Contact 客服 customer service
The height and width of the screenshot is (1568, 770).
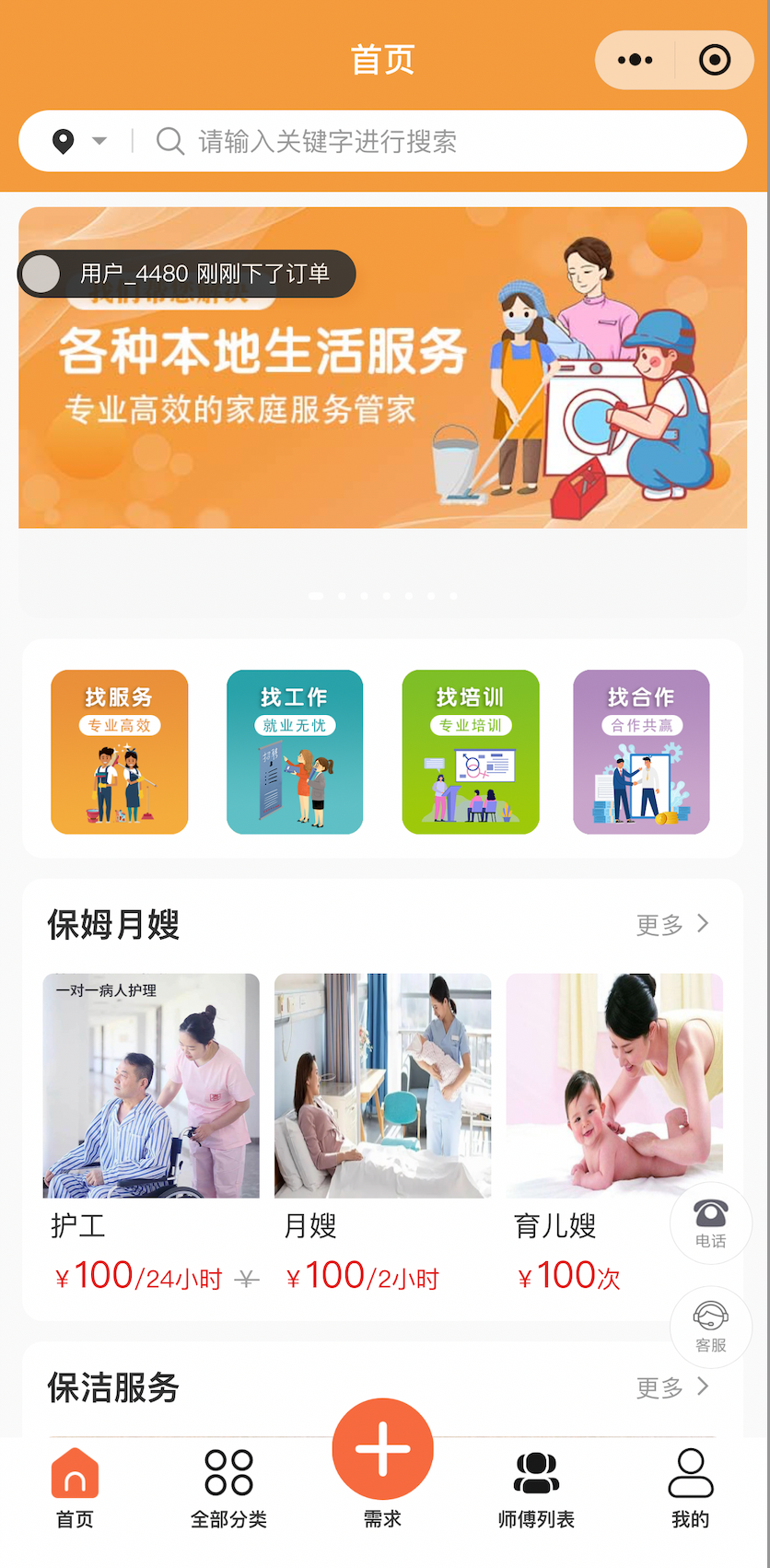coord(711,1328)
